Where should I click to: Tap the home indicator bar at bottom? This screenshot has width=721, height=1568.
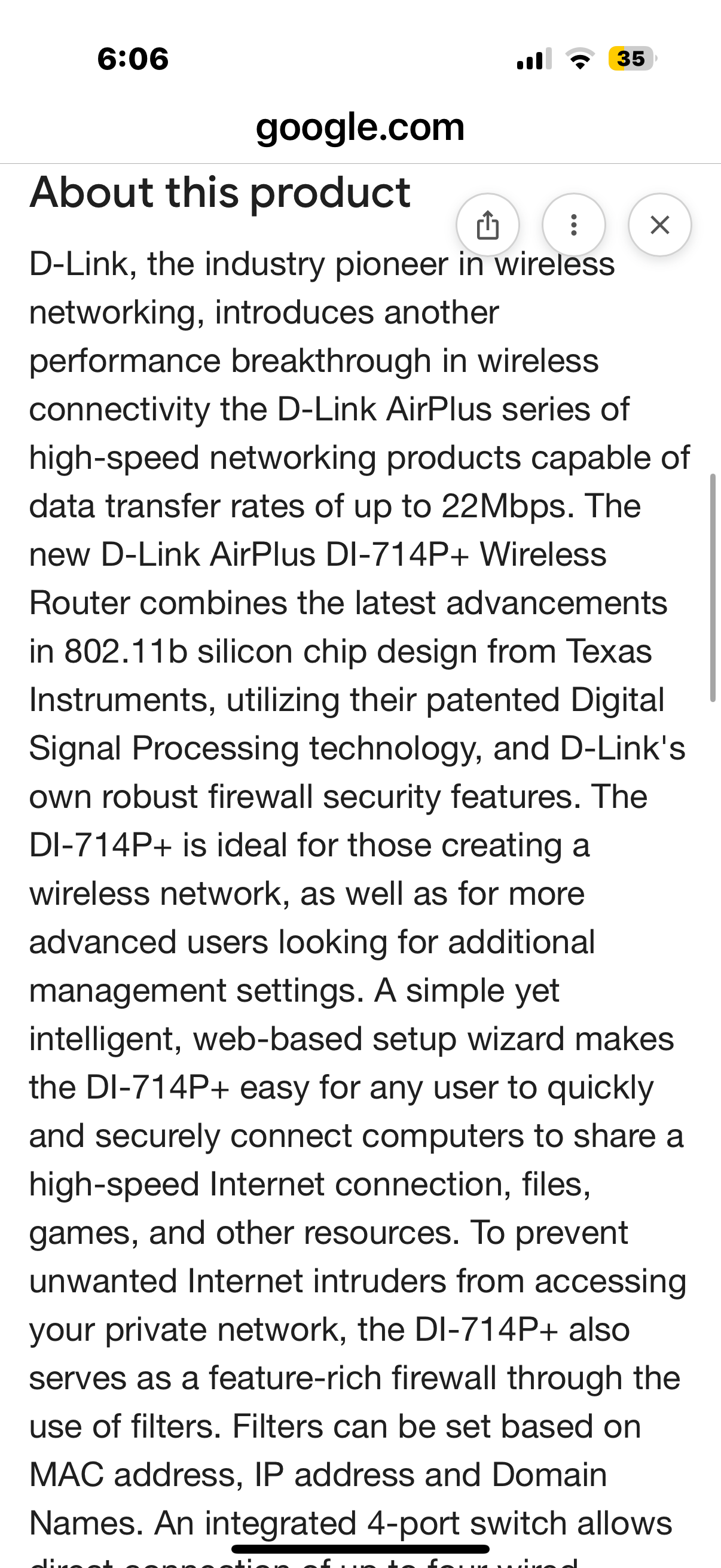tap(360, 1546)
